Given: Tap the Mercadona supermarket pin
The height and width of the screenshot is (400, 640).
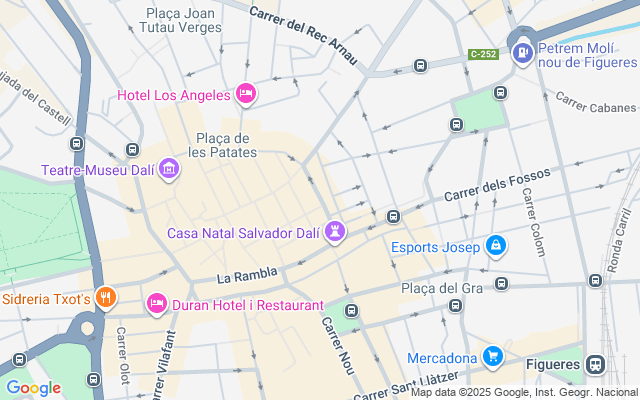Looking at the screenshot, I should pyautogui.click(x=492, y=357).
